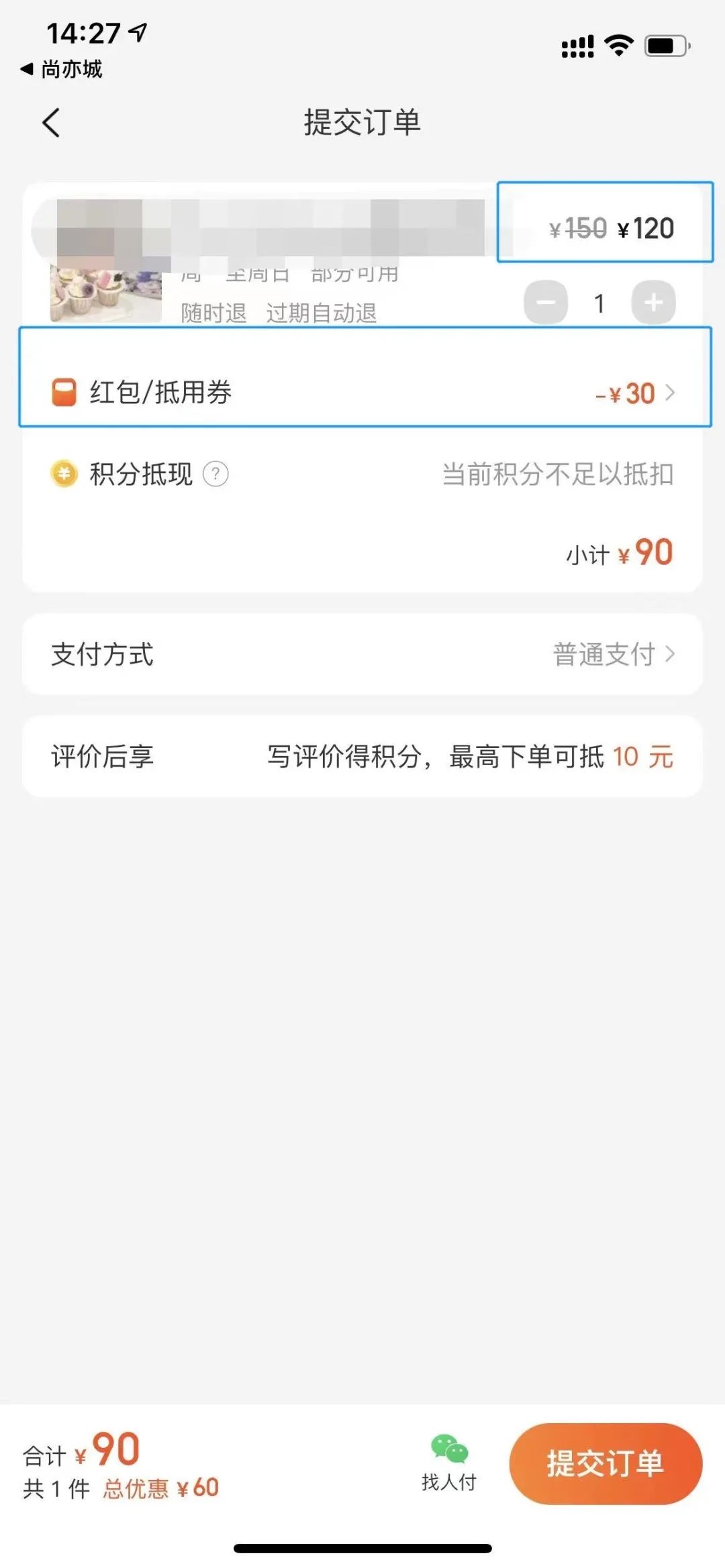Tap the minus button to decrease quantity
The height and width of the screenshot is (1568, 725).
pyautogui.click(x=546, y=303)
